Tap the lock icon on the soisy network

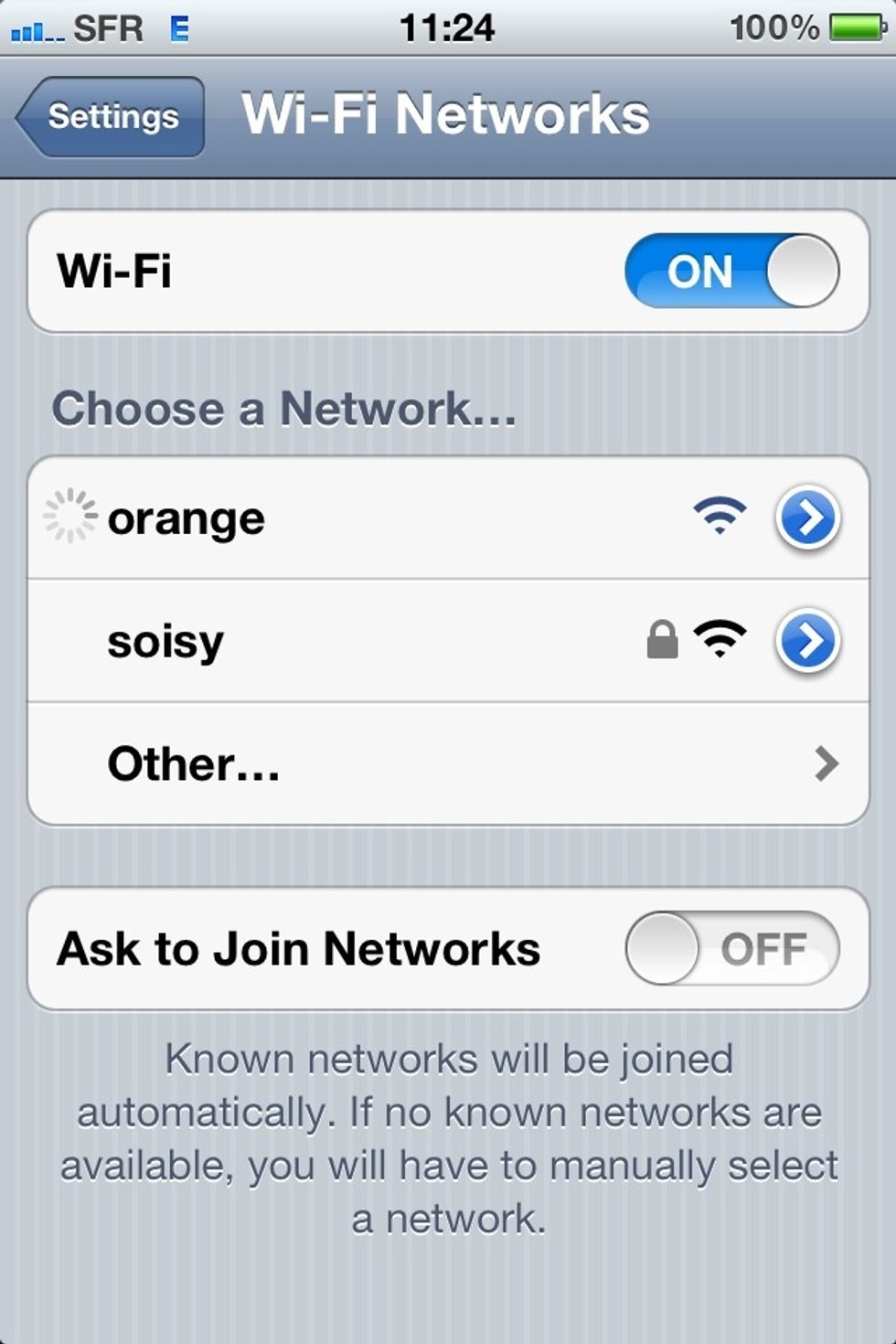click(x=661, y=639)
